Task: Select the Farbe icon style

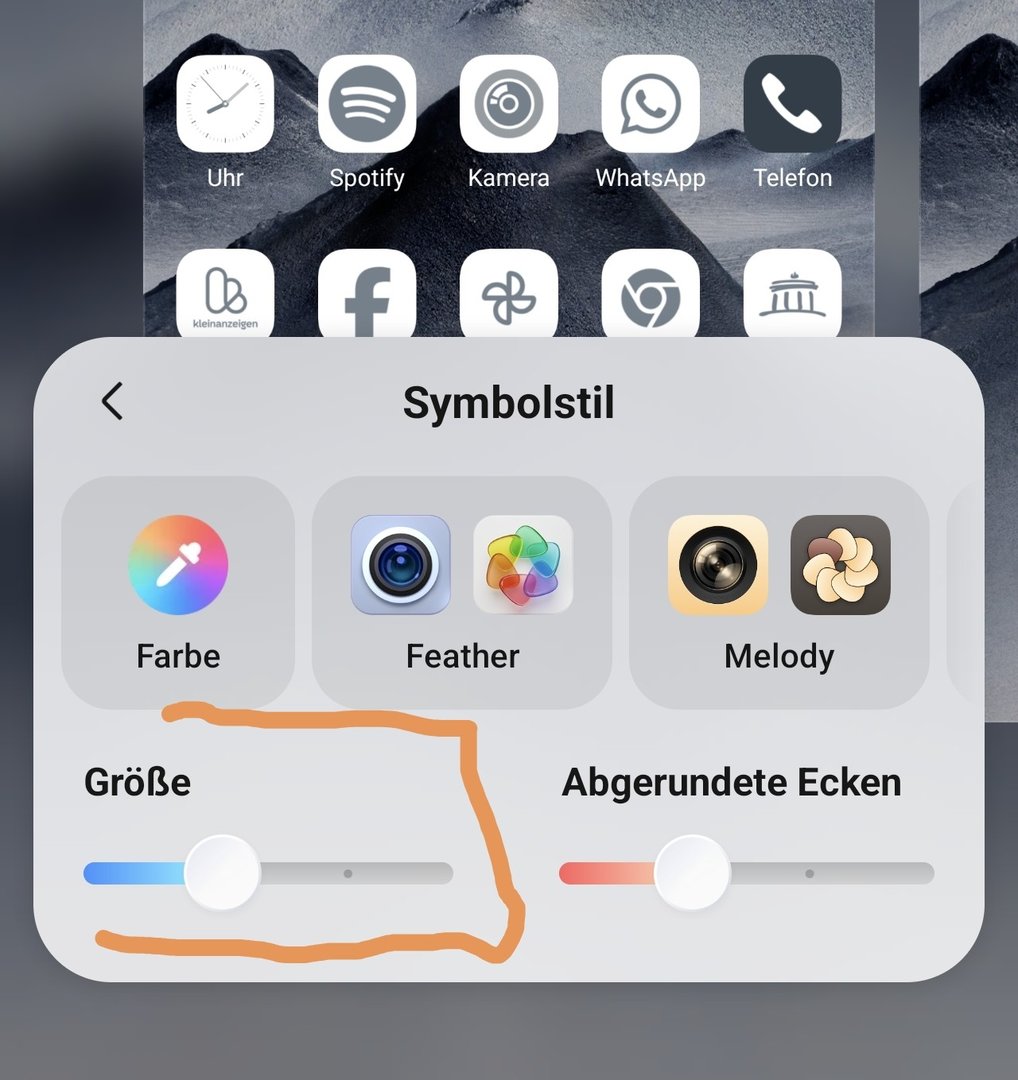Action: [x=178, y=592]
